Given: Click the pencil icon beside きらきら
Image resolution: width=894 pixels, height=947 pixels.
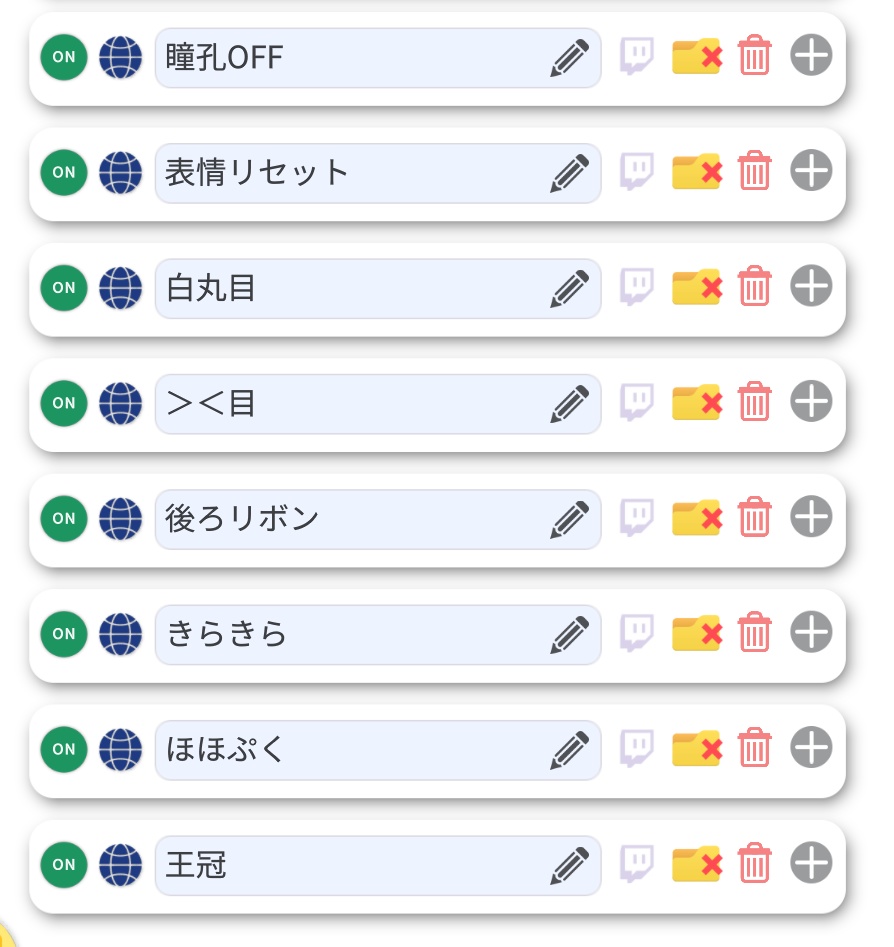Looking at the screenshot, I should (x=568, y=634).
